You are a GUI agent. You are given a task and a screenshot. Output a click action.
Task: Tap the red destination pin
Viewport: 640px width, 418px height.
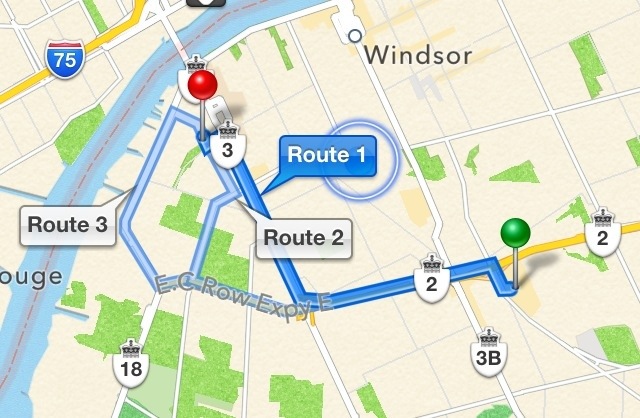tap(203, 85)
